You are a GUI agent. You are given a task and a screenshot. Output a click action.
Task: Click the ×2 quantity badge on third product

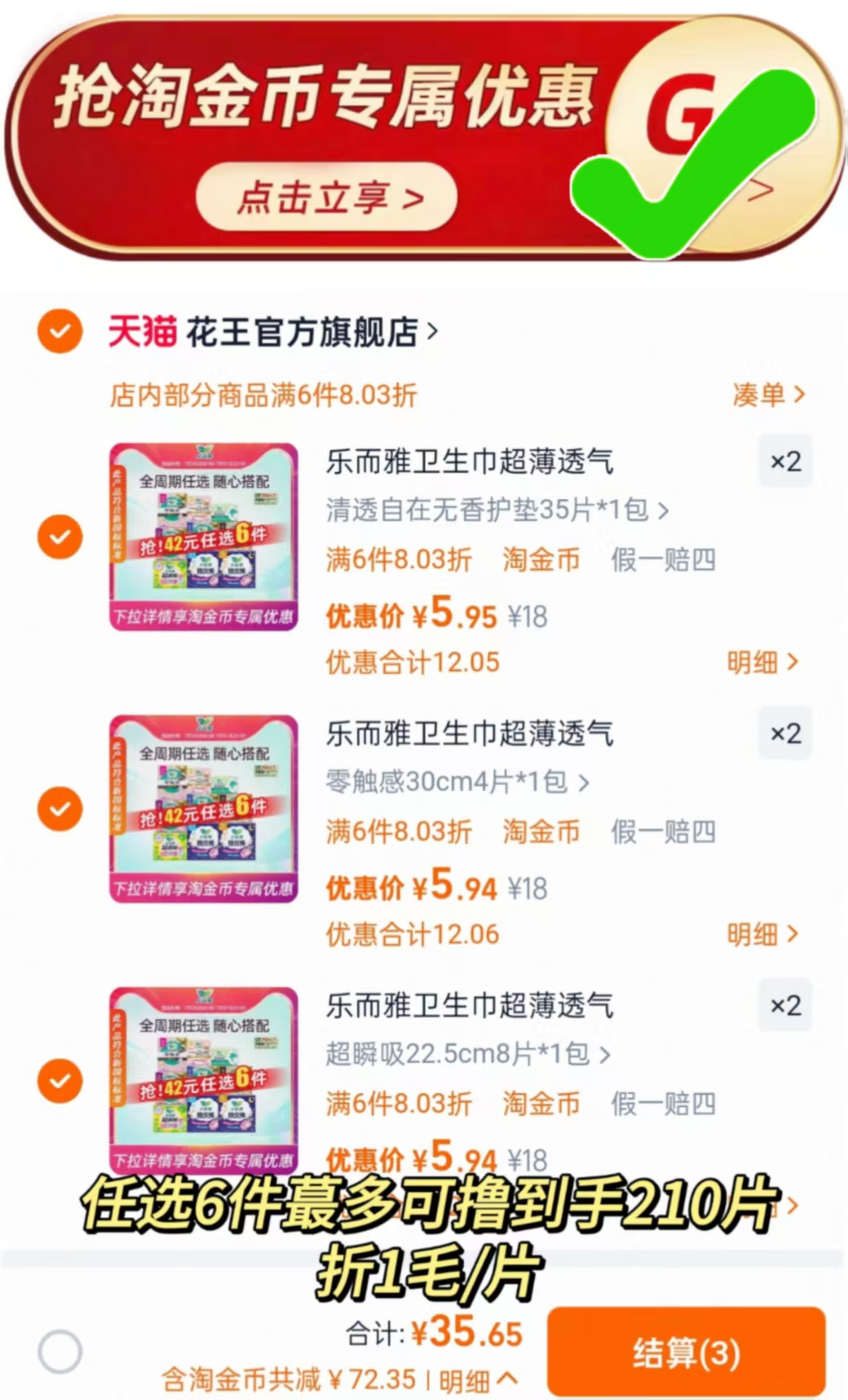(785, 1006)
